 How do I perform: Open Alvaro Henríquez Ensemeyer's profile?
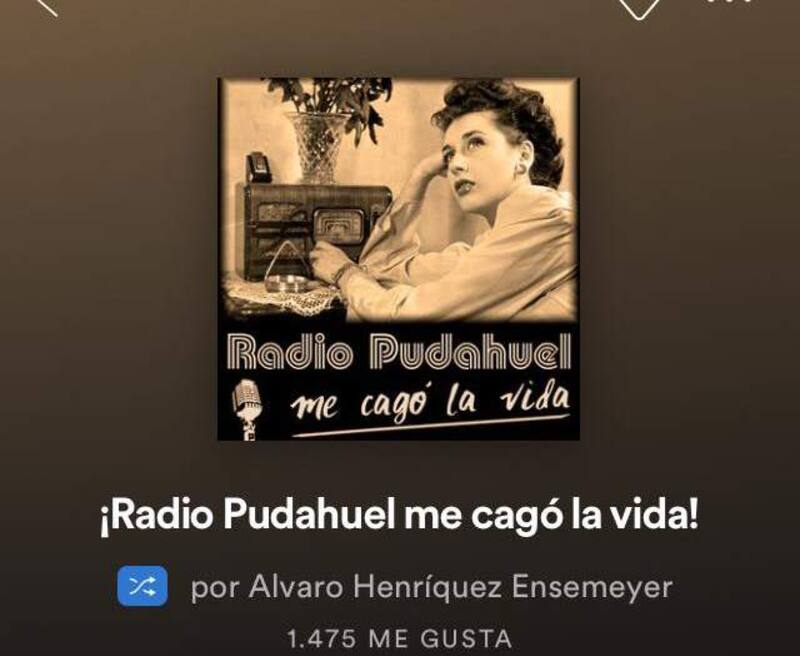click(x=430, y=588)
